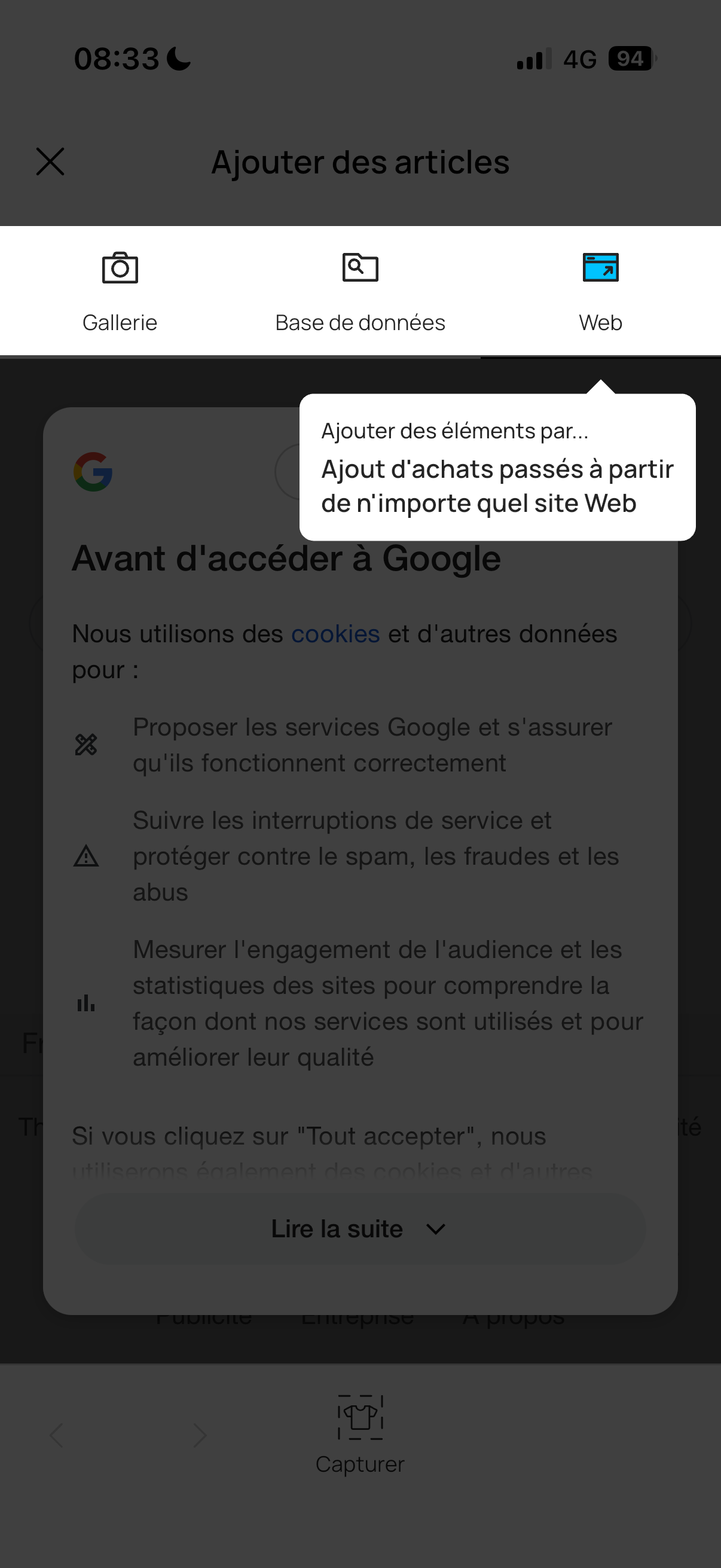Screen dimensions: 721x1568
Task: Go forward in the web browser
Action: tap(200, 1435)
